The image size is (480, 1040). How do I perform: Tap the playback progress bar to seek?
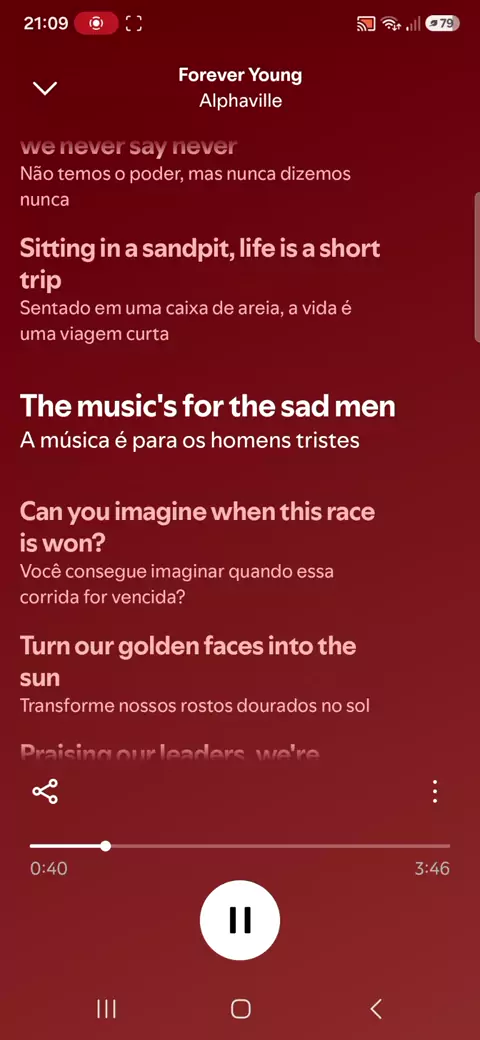pyautogui.click(x=240, y=846)
